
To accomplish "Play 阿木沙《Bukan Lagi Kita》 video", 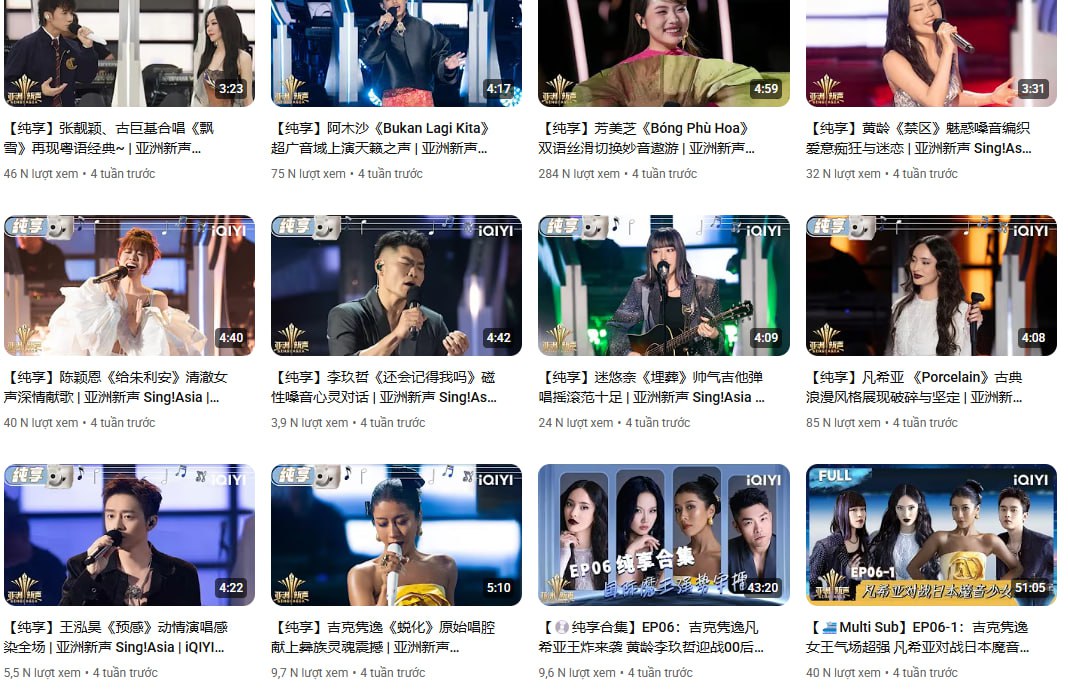I will click(x=396, y=50).
